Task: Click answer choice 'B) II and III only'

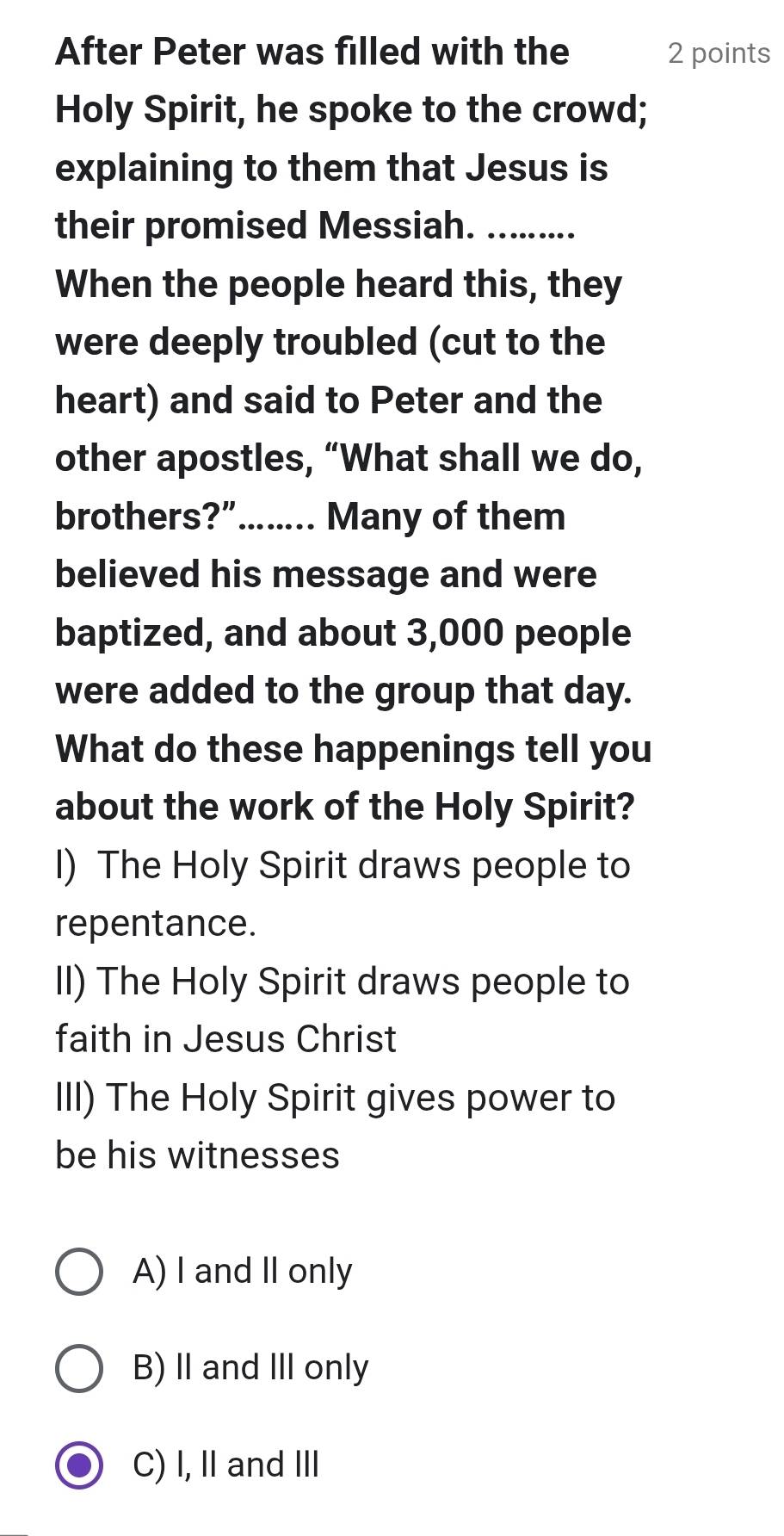Action: 250,1367
